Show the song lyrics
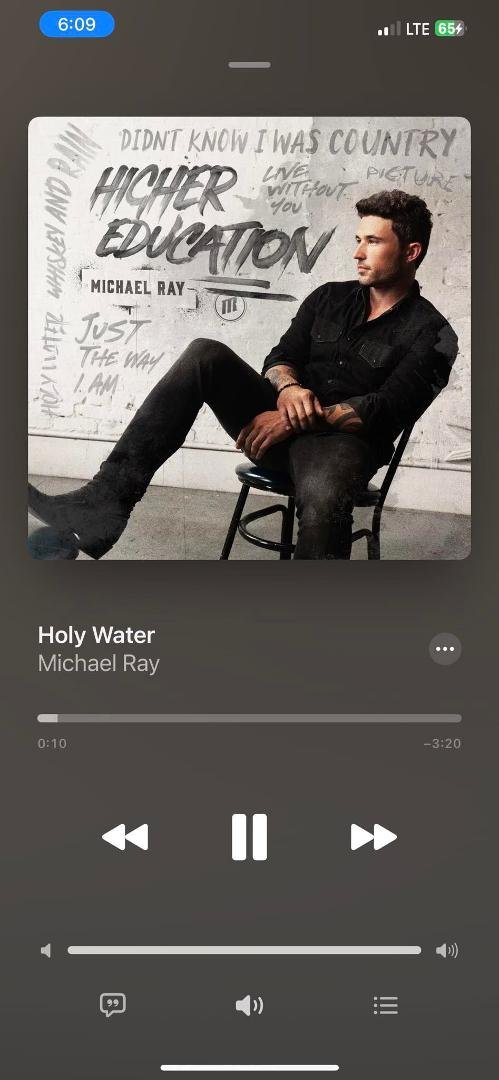This screenshot has height=1080, width=499. click(112, 1006)
